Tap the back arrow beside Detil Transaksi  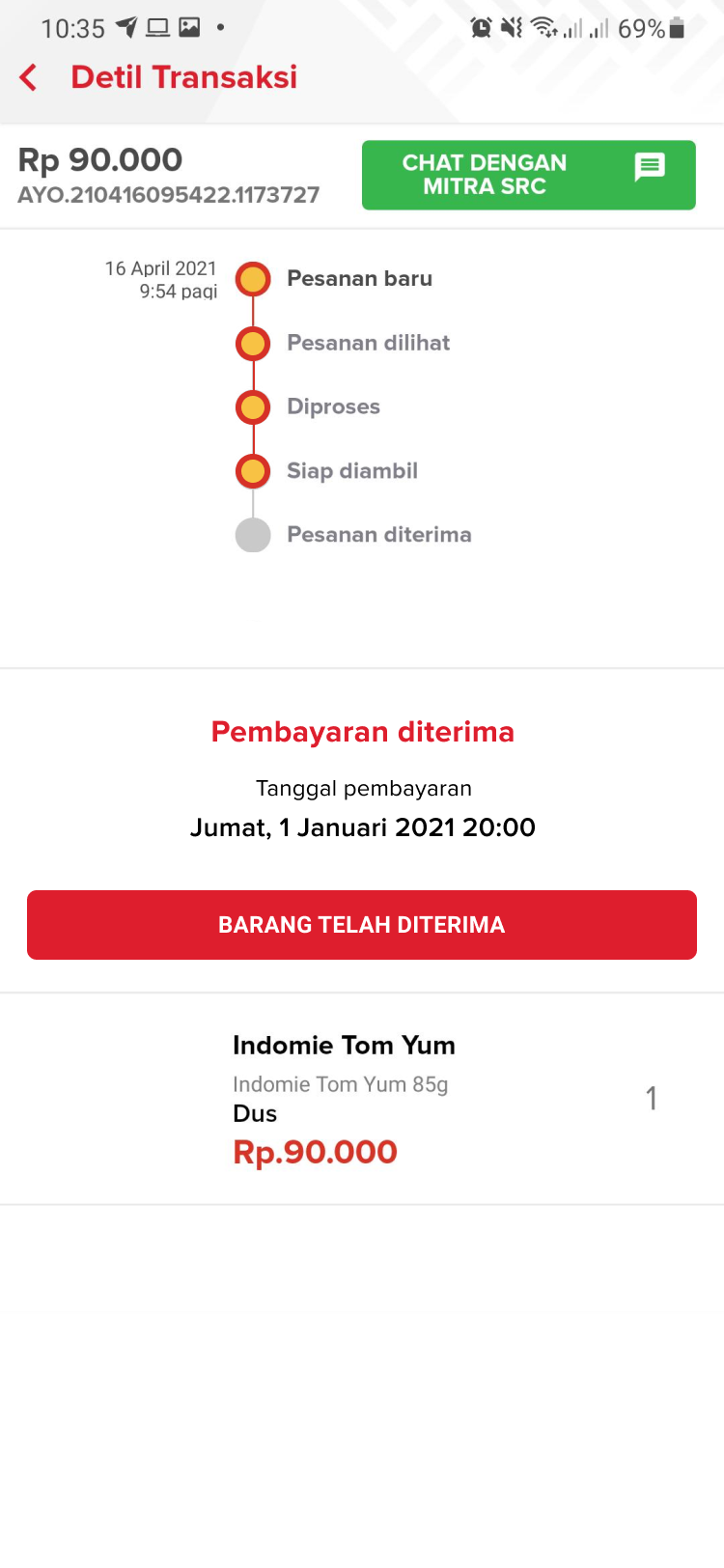[x=27, y=77]
